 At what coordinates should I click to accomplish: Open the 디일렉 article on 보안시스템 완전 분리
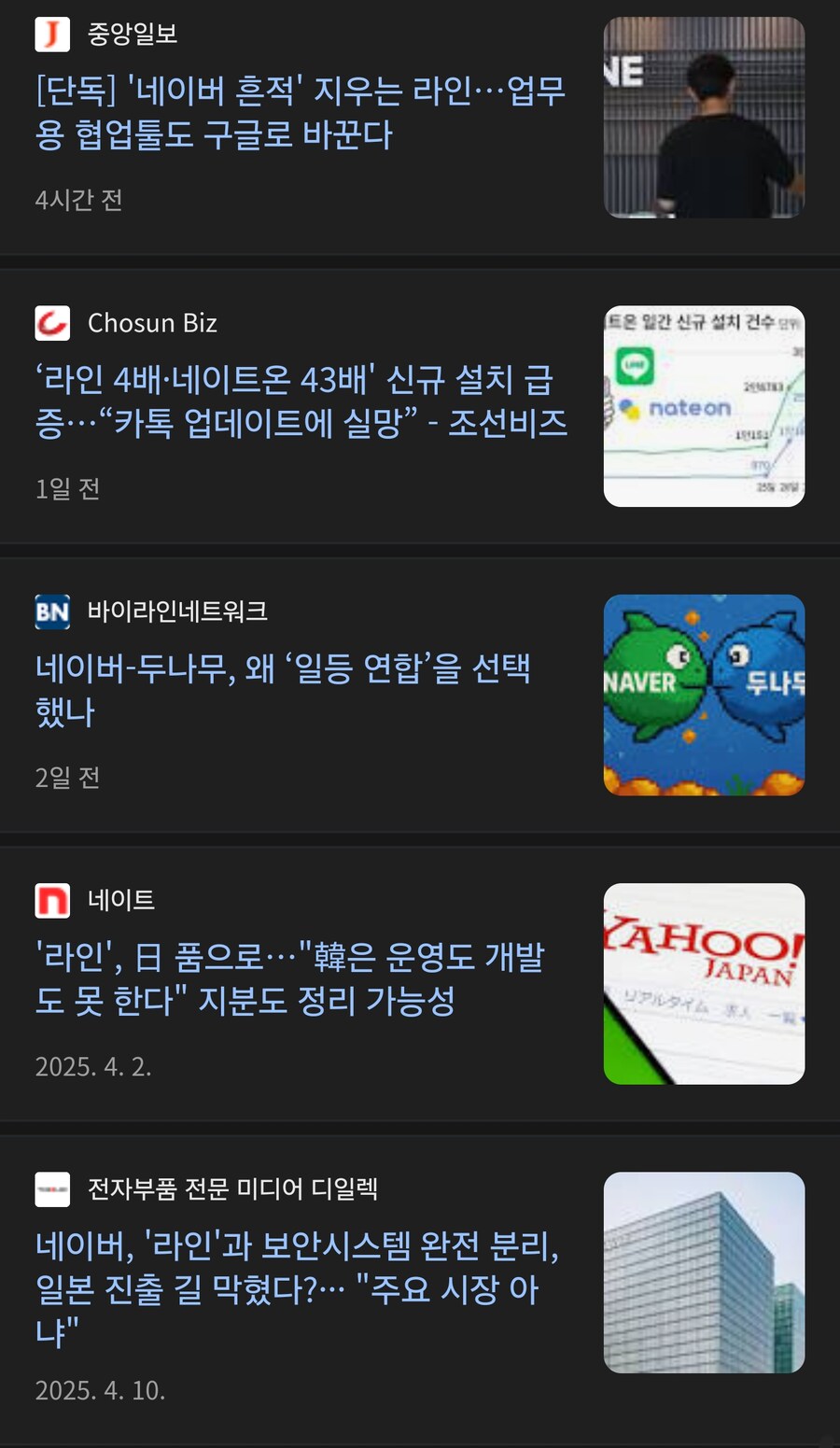point(297,1288)
